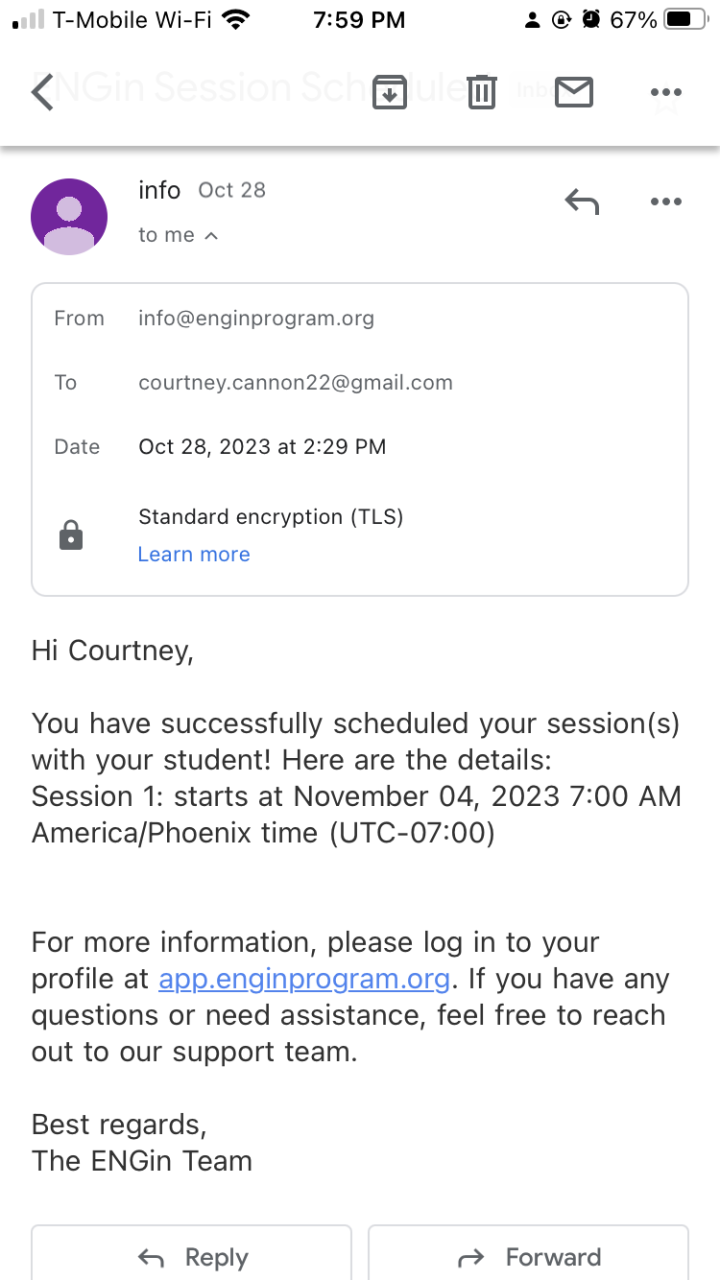Open the message options next to reply arrow
This screenshot has width=720, height=1280.
(665, 202)
